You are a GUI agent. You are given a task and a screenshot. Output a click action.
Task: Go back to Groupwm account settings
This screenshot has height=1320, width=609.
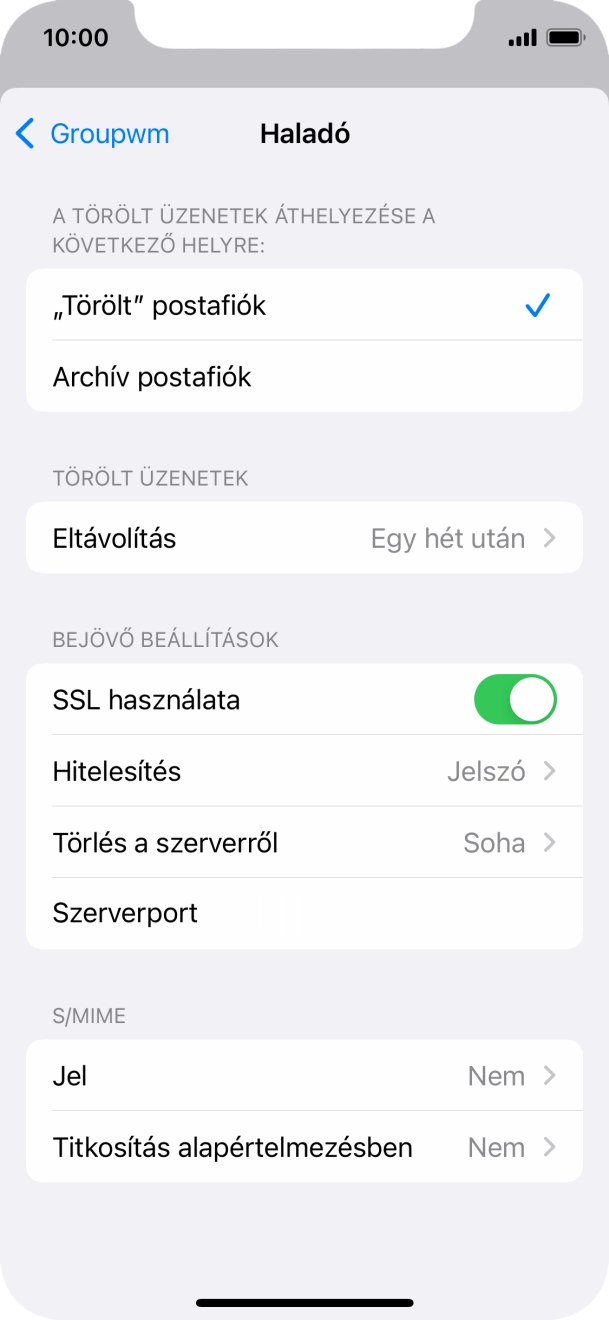(x=93, y=134)
